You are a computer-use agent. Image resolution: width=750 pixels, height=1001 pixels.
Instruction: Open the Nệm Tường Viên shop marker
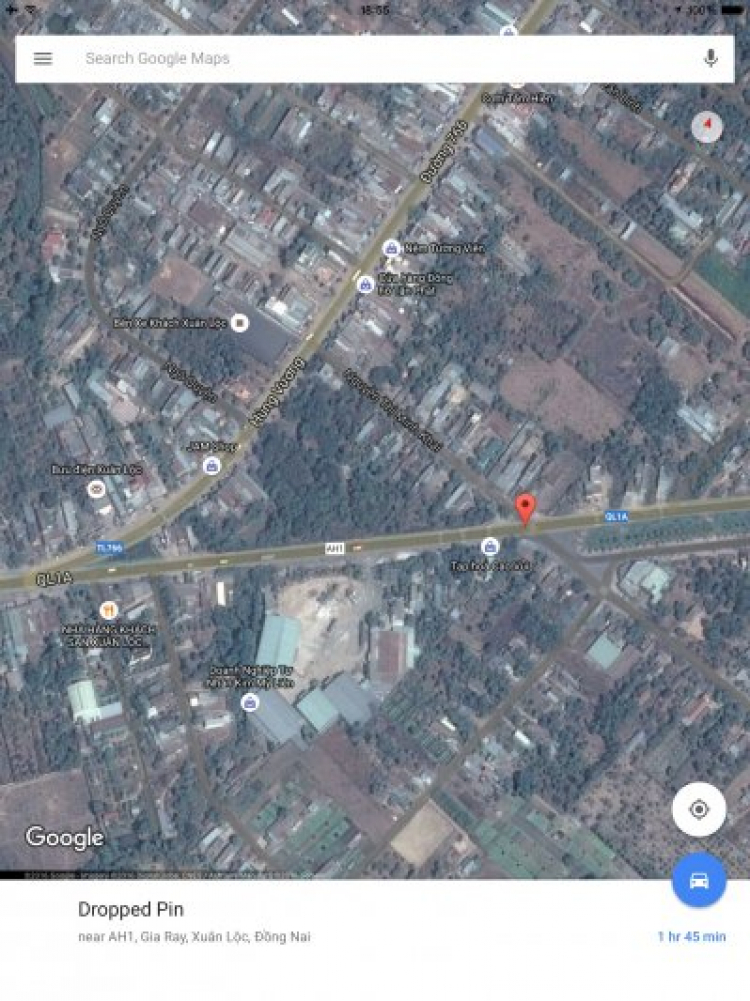pyautogui.click(x=391, y=248)
